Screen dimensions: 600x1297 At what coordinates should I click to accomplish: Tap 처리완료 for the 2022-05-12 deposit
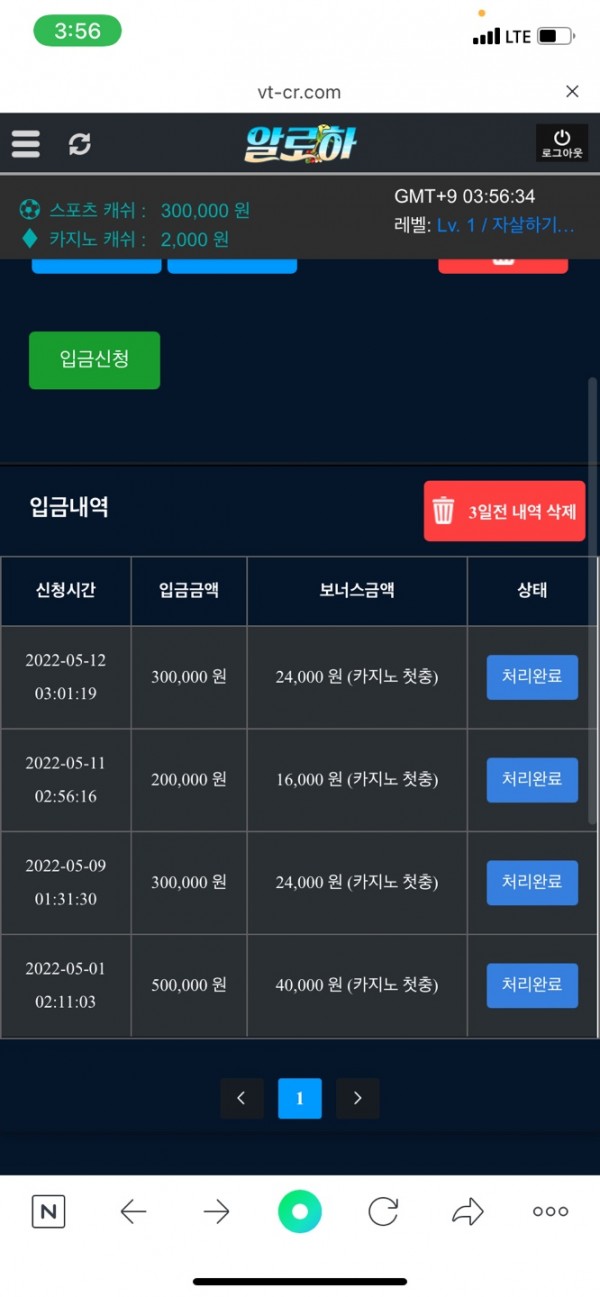pyautogui.click(x=532, y=677)
